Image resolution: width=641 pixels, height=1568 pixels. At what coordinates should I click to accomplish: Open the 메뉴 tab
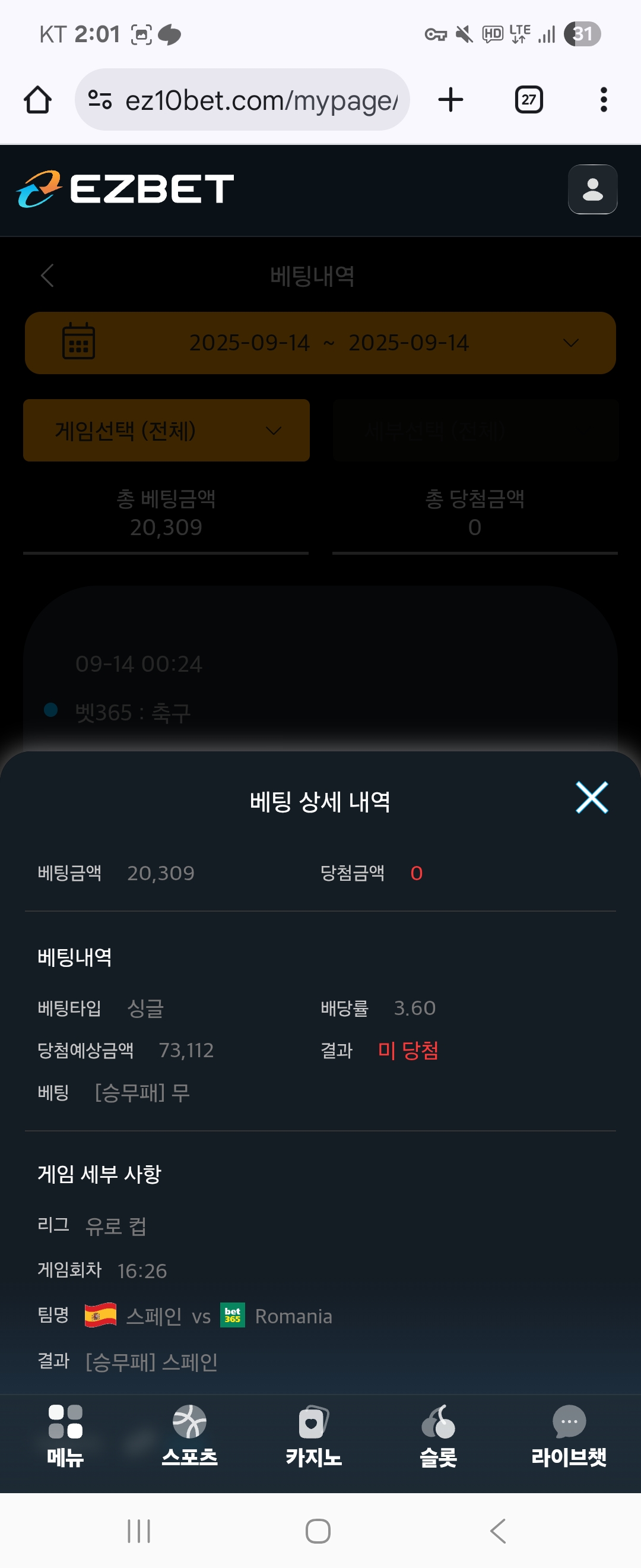pyautogui.click(x=66, y=1436)
